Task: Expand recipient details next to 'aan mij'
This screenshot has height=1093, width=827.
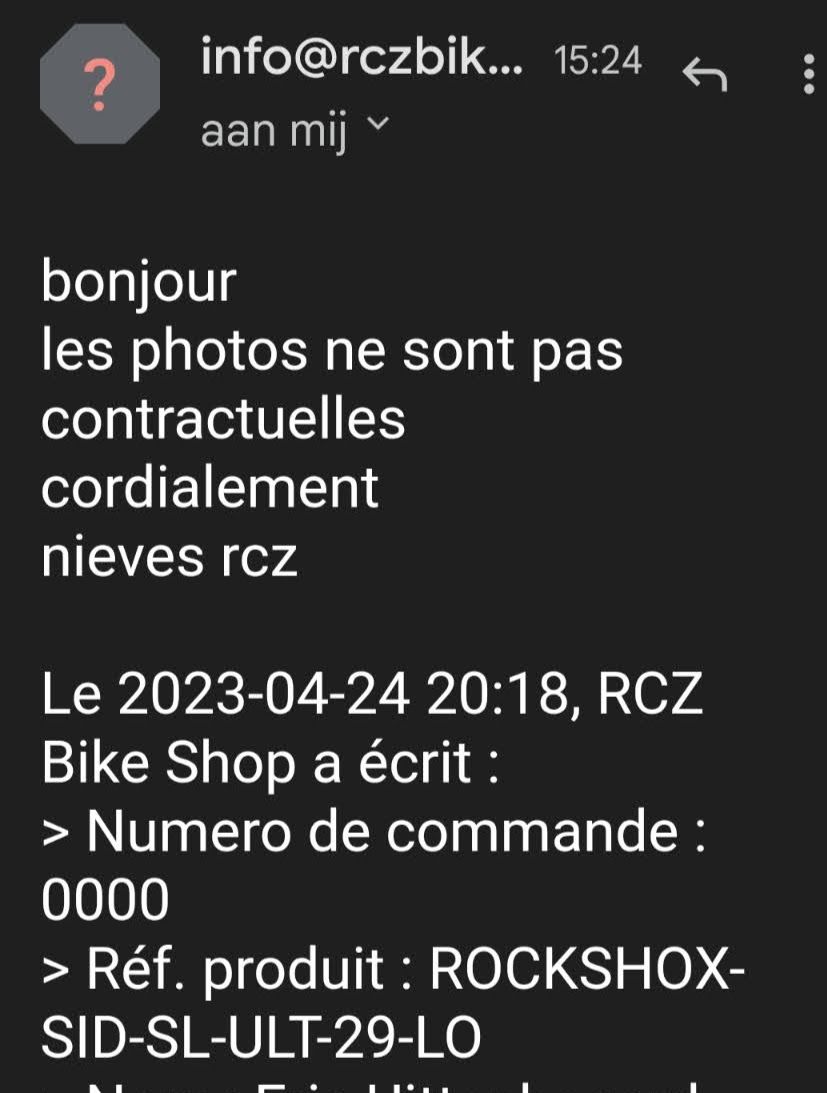Action: (378, 126)
